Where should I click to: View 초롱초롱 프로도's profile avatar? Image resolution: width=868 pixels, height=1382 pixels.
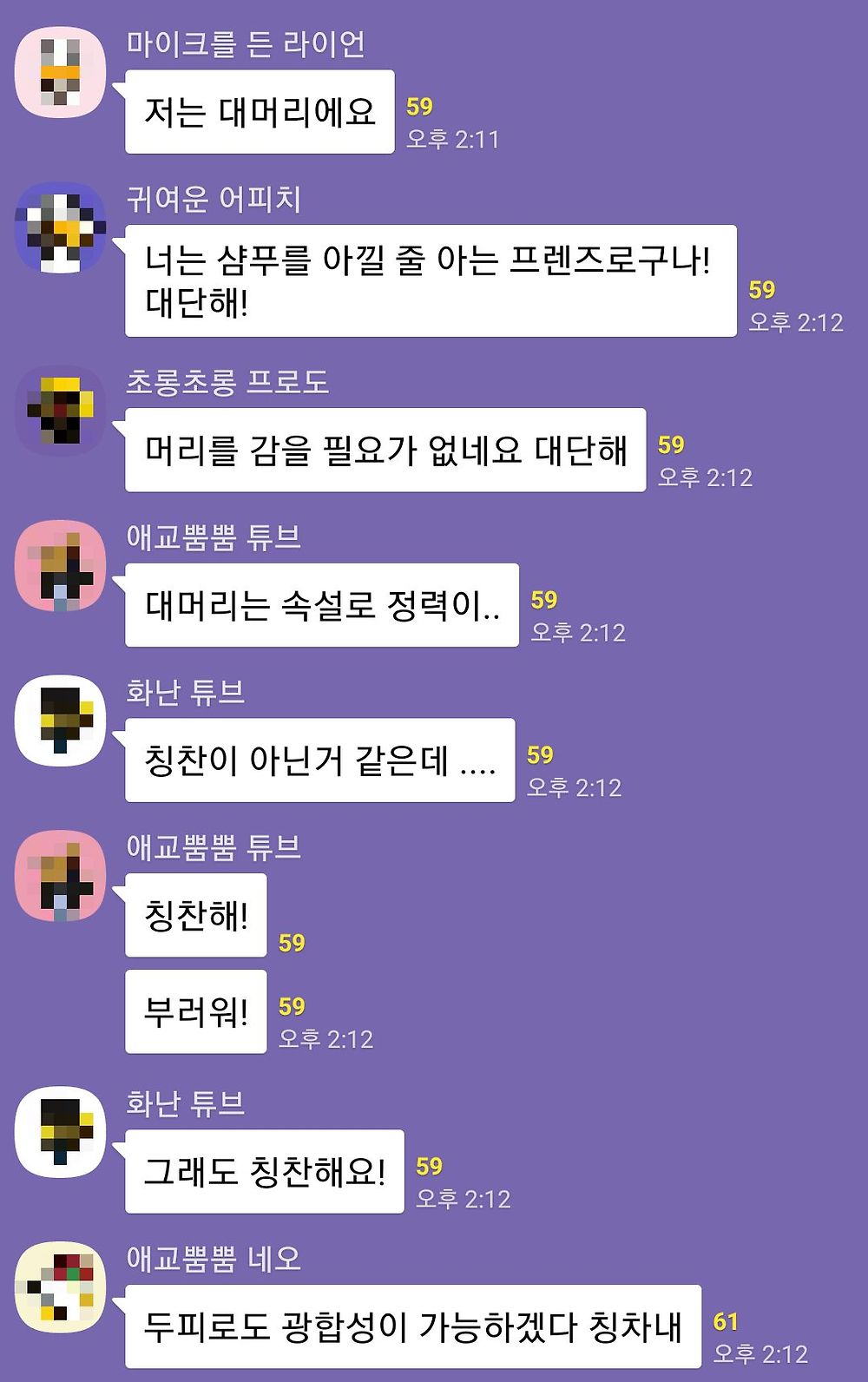point(60,411)
